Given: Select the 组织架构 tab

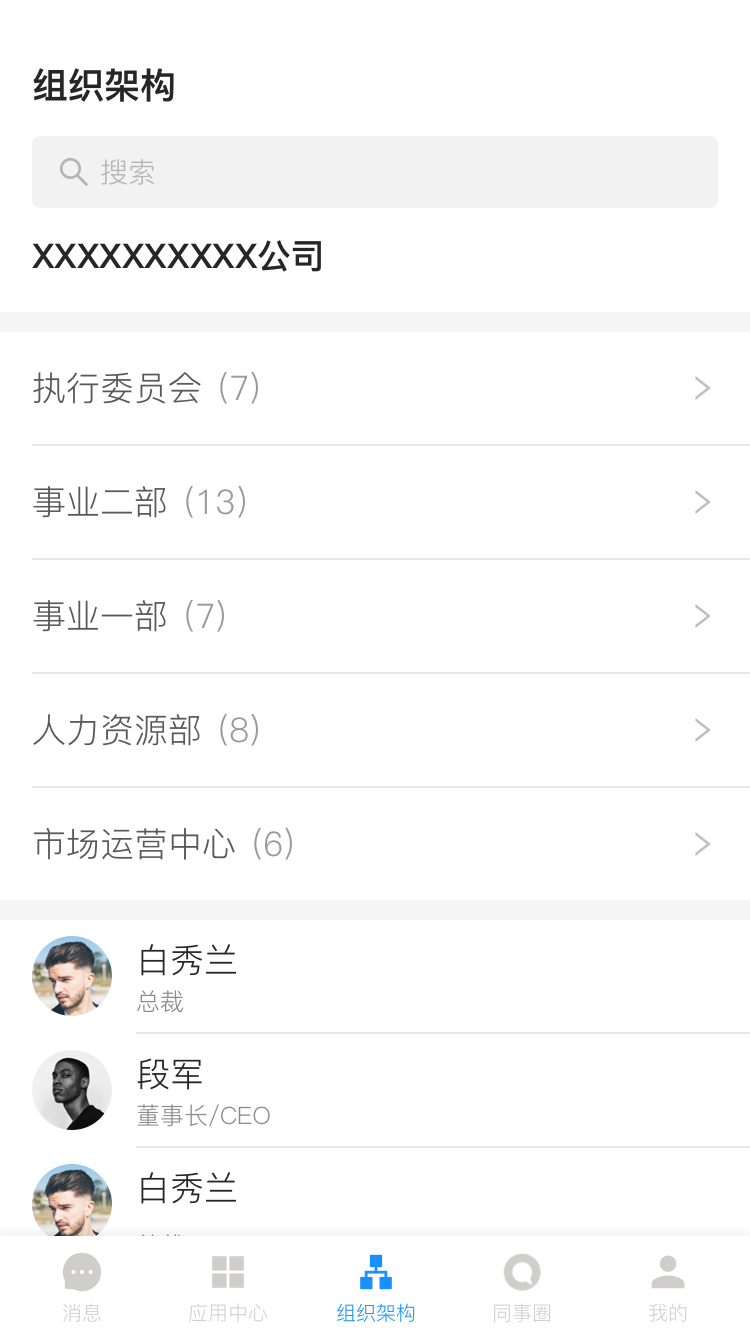Looking at the screenshot, I should (x=375, y=1287).
